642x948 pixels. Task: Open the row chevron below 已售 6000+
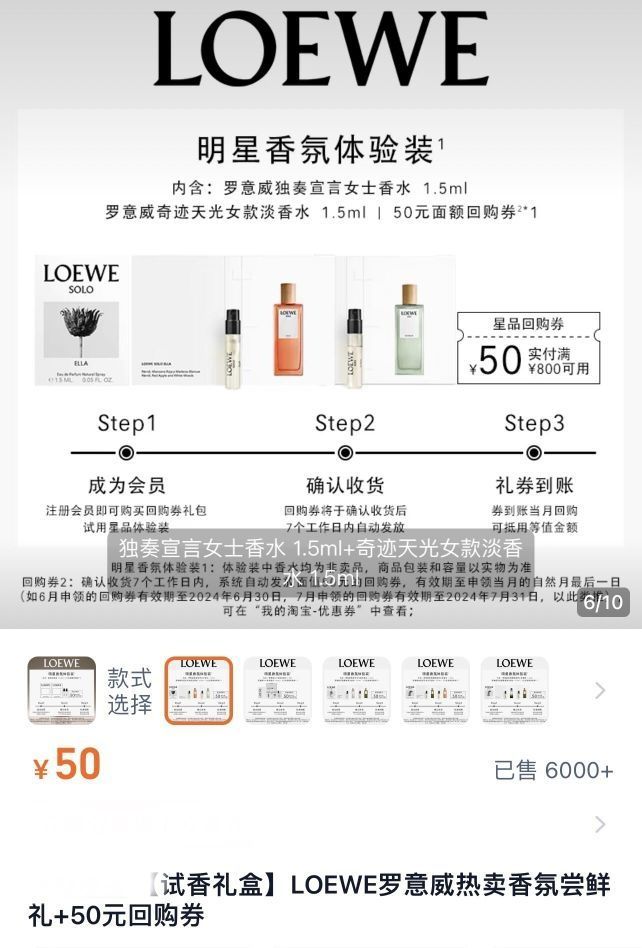point(600,824)
